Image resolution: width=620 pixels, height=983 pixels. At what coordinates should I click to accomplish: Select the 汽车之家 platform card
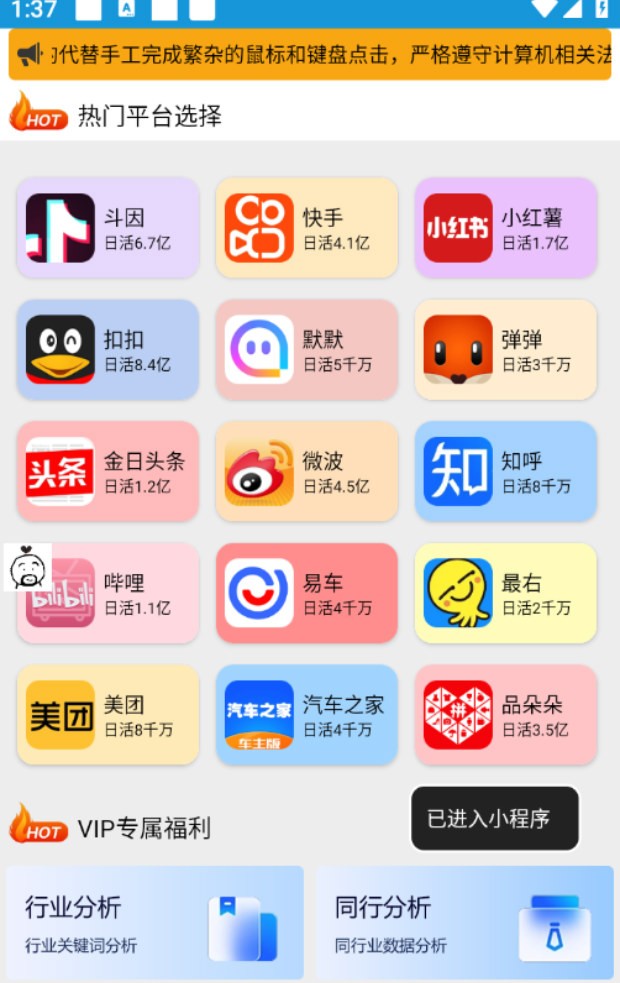point(306,716)
